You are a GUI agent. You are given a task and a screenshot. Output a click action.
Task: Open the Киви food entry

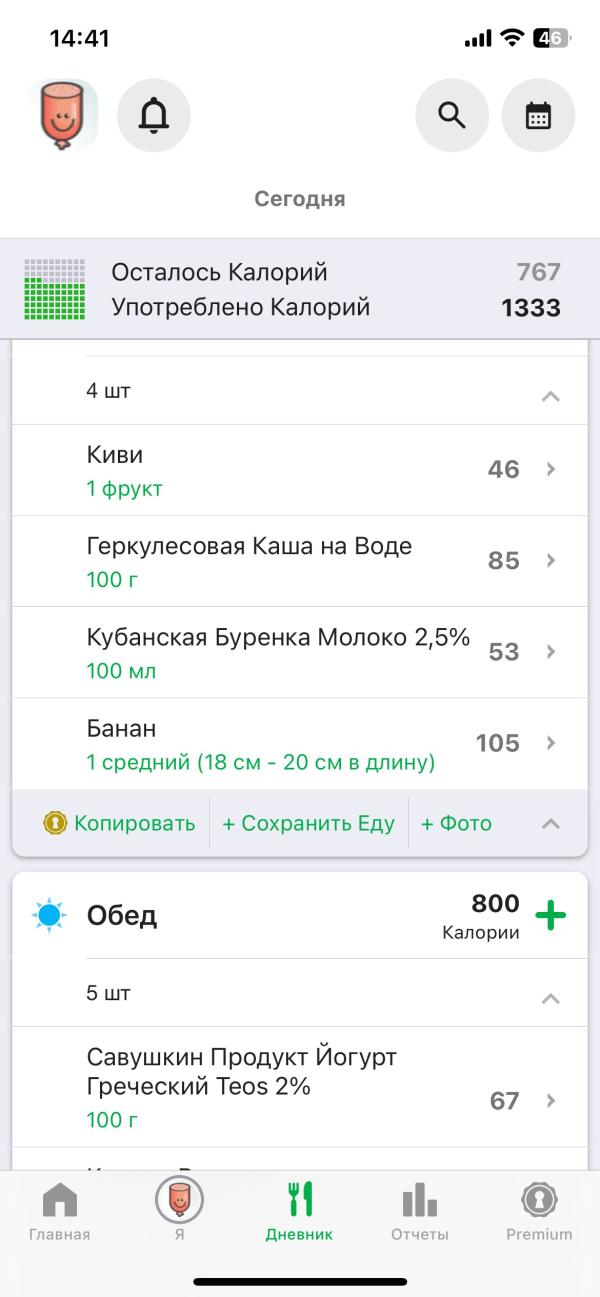[300, 470]
